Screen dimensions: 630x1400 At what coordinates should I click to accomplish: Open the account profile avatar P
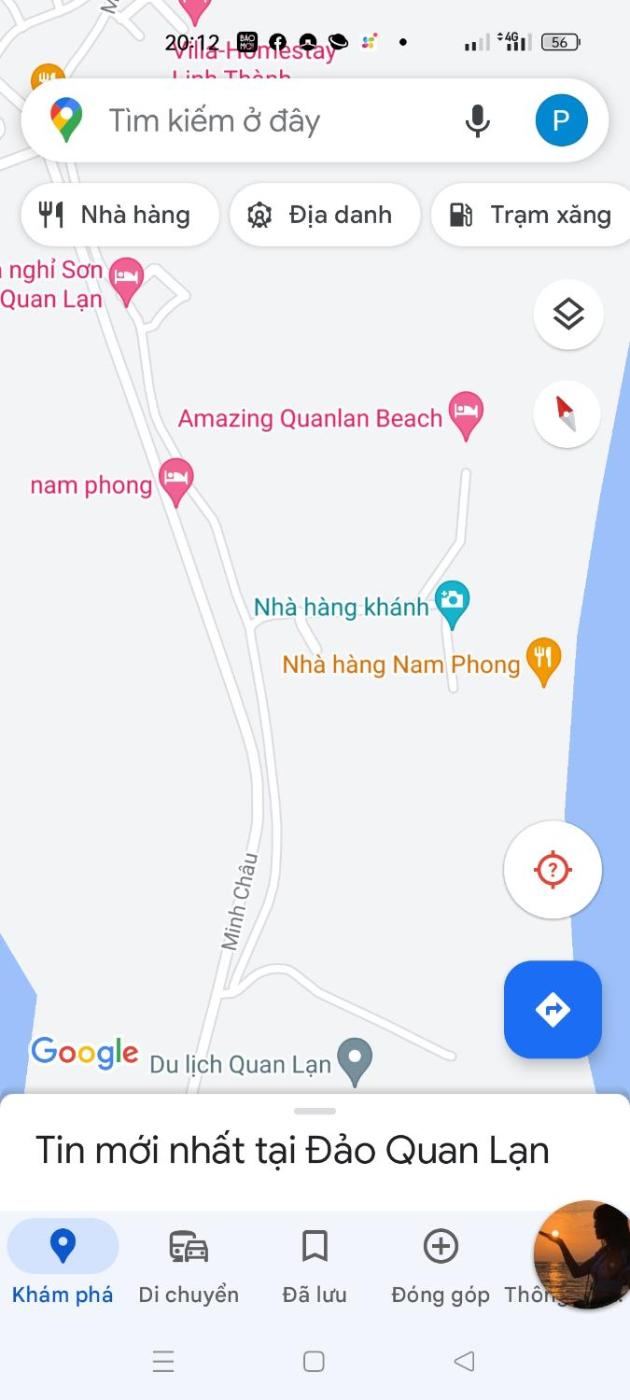pyautogui.click(x=561, y=121)
